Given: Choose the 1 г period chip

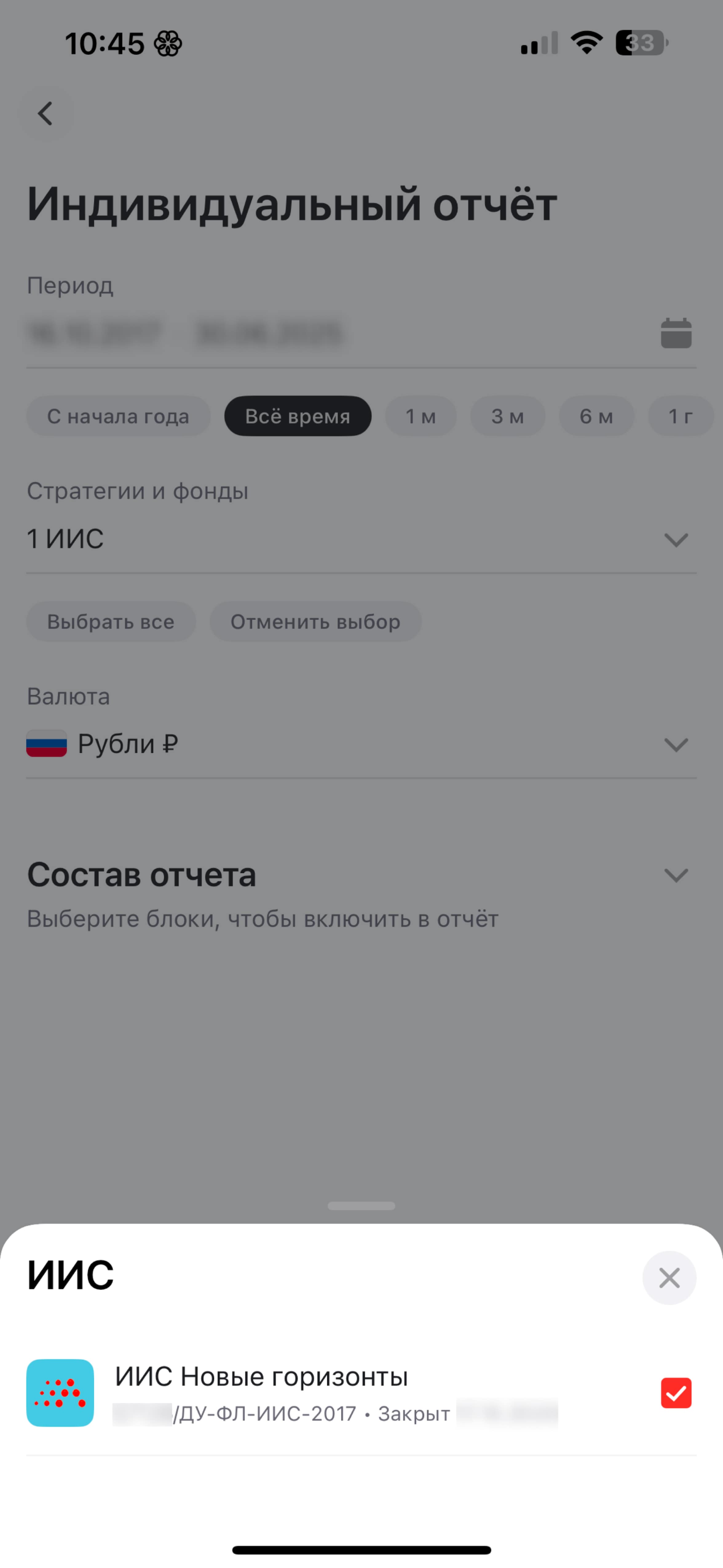Looking at the screenshot, I should pyautogui.click(x=680, y=416).
